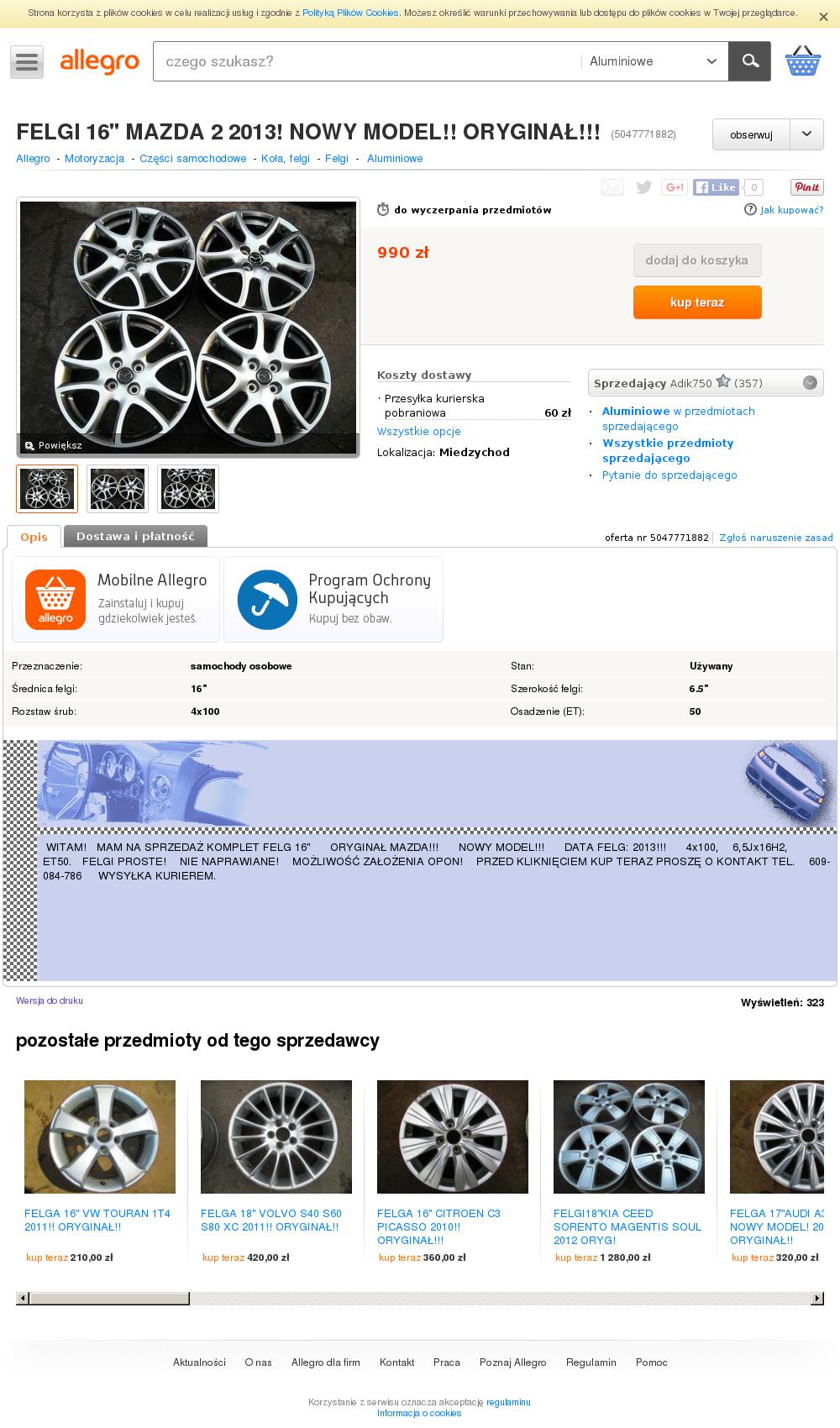
Task: Tap the 'czego szukasz?' search field
Action: 367,61
